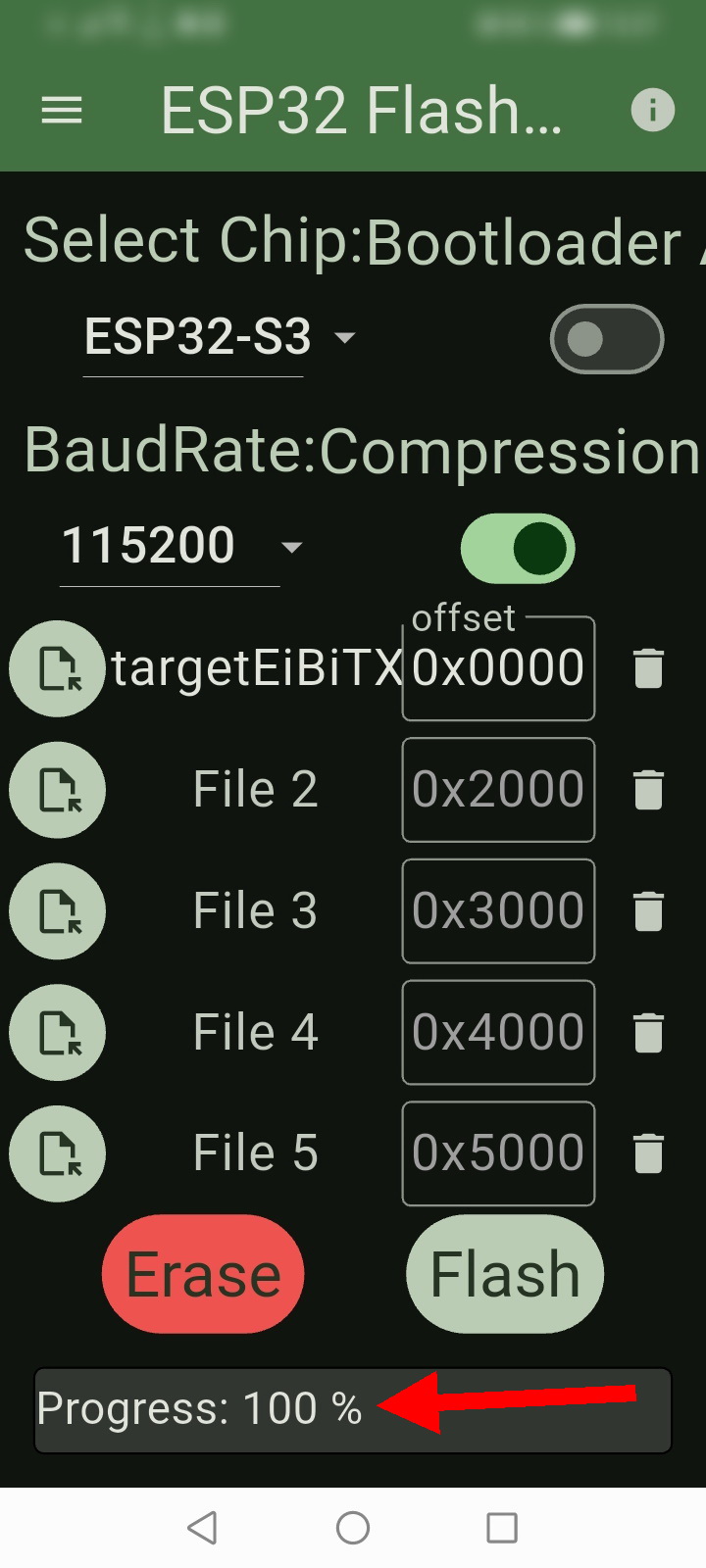Tap the red Erase button

(203, 1274)
